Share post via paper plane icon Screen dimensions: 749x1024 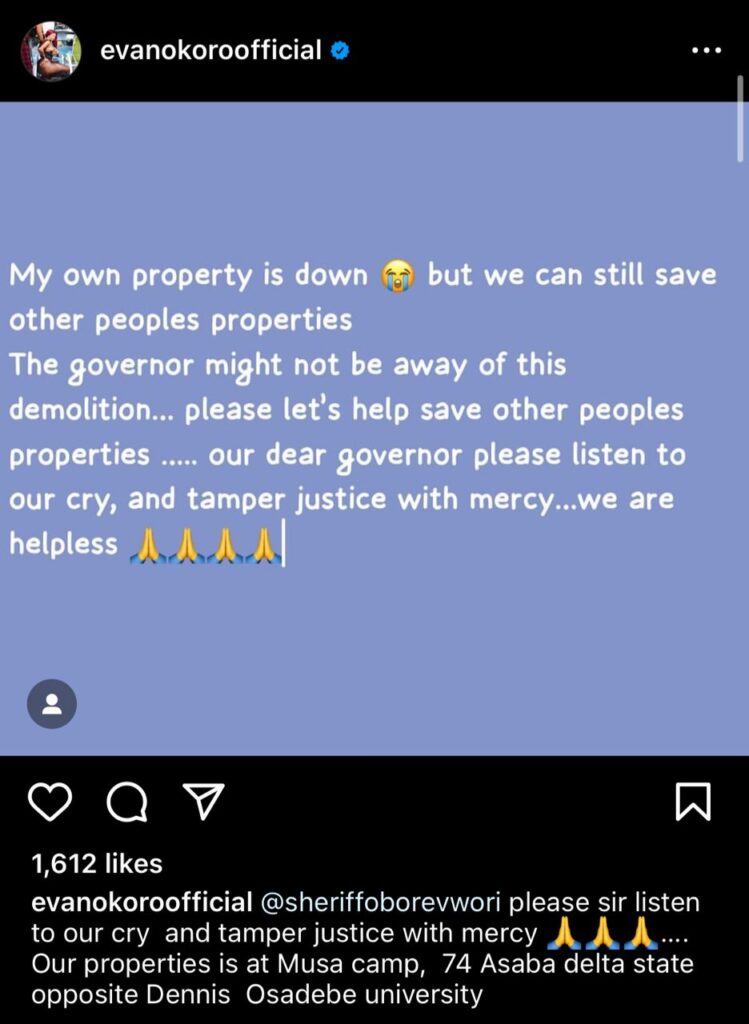[203, 801]
